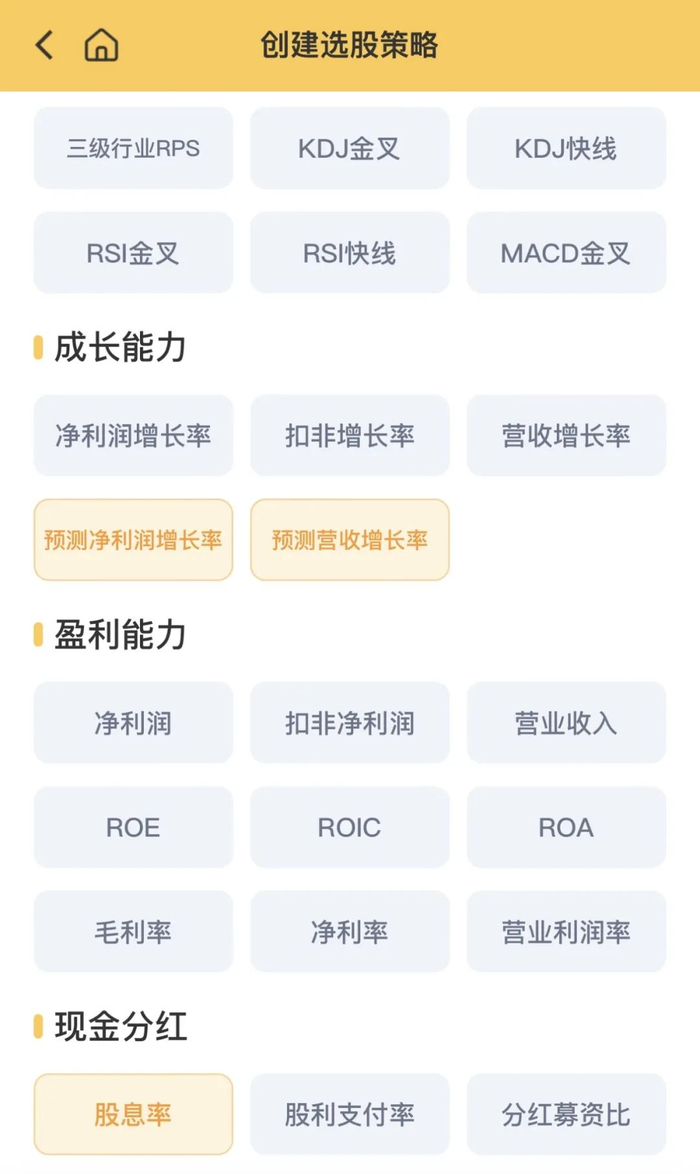The height and width of the screenshot is (1174, 700).
Task: Select the 扣非净利润 condition
Action: coord(349,723)
